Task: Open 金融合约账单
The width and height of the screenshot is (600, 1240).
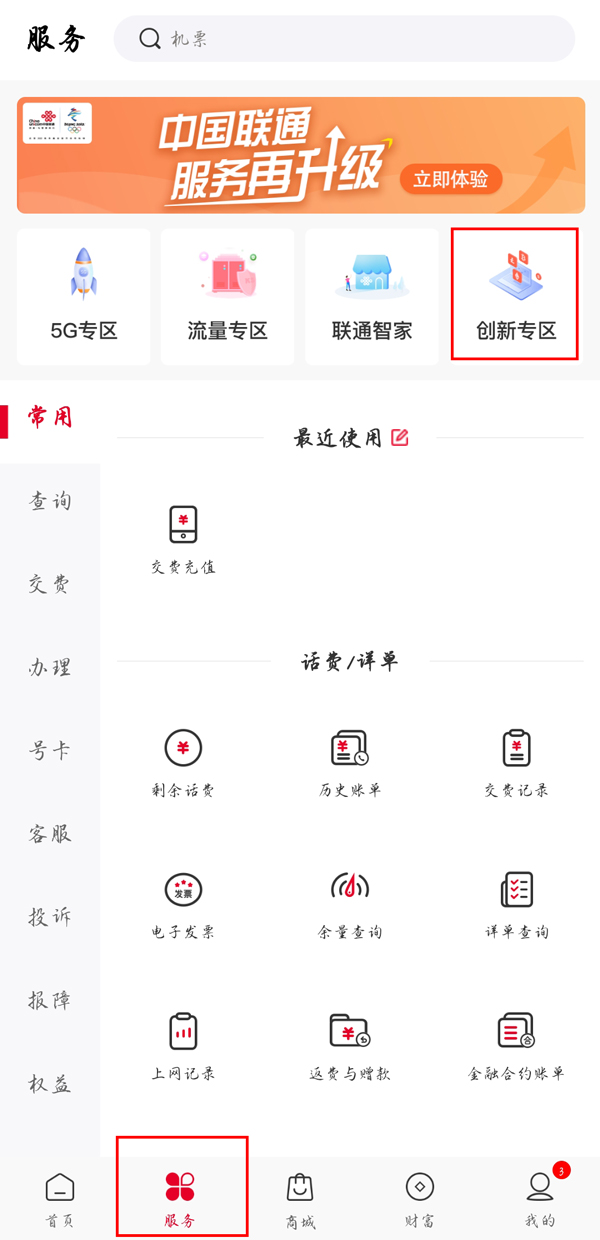Action: [516, 1046]
